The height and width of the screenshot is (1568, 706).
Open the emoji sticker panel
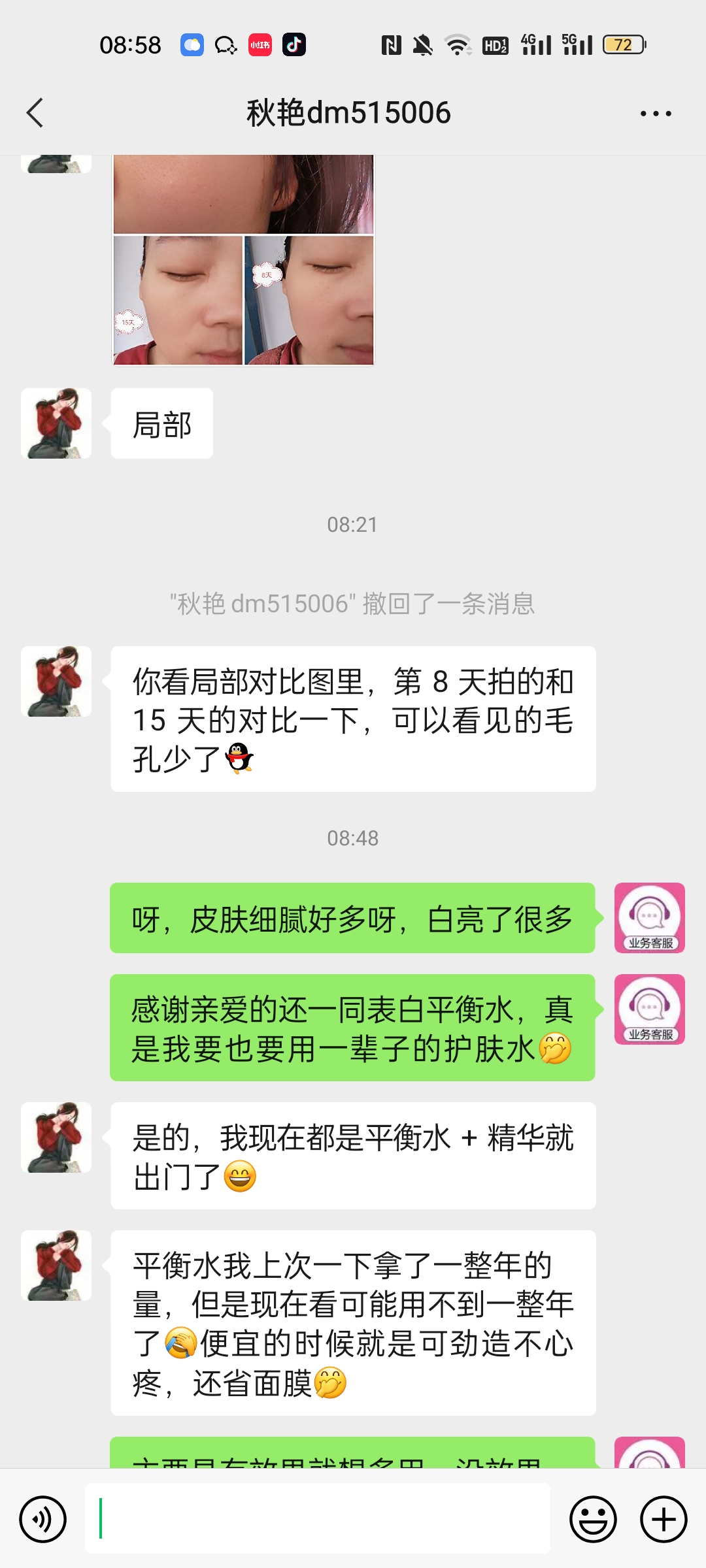click(x=593, y=1519)
